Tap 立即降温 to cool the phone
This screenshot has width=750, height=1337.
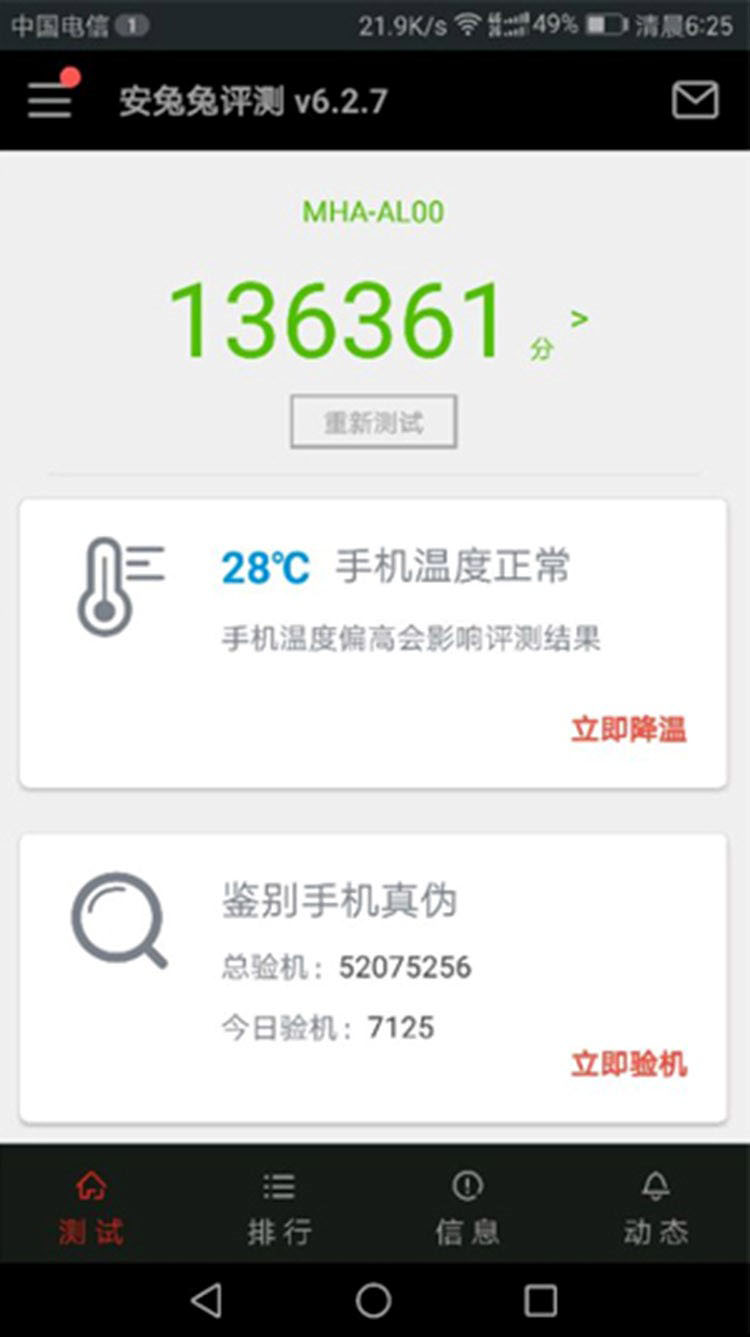pos(628,729)
